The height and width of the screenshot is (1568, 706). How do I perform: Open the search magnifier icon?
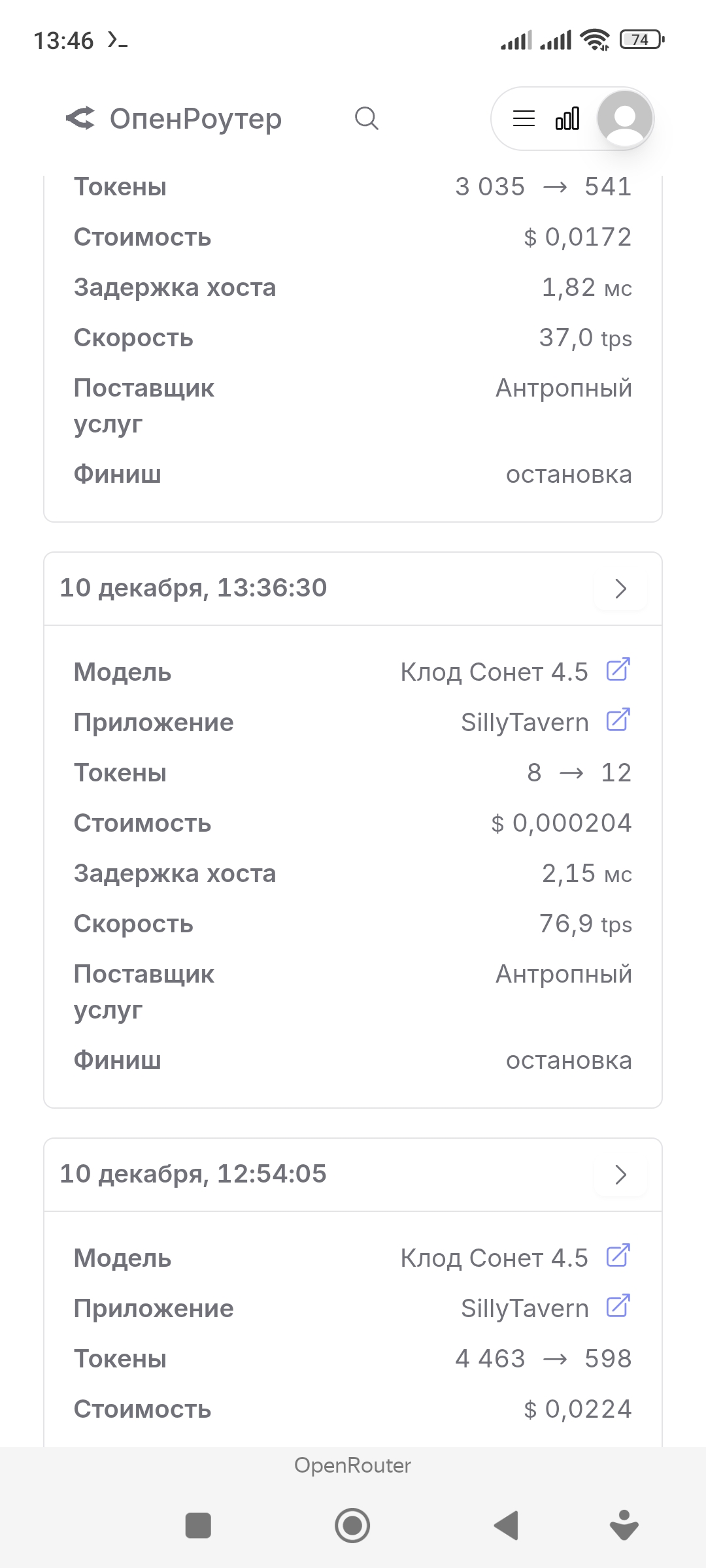(x=366, y=118)
